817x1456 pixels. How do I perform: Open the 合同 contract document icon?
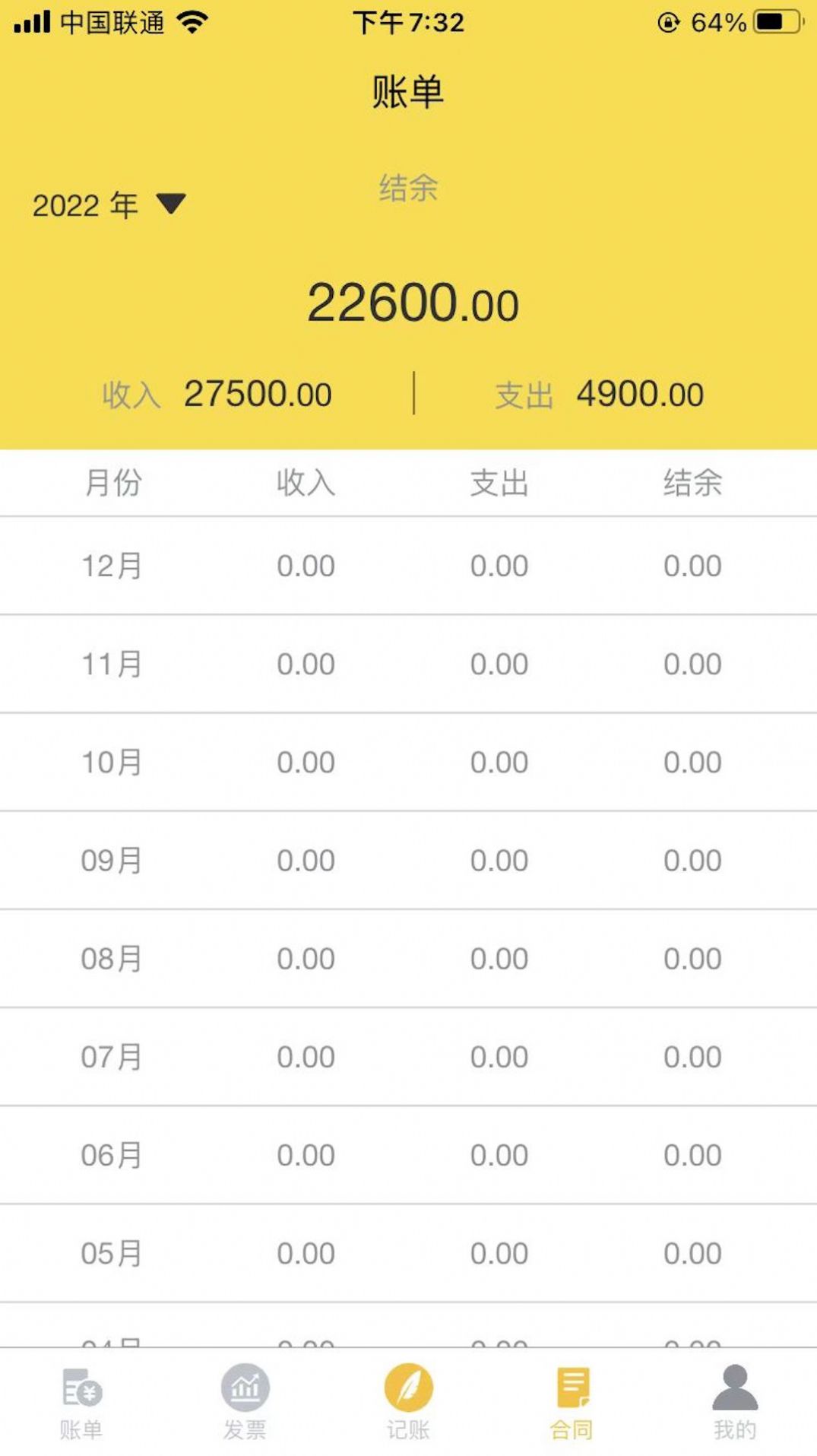pos(572,1386)
